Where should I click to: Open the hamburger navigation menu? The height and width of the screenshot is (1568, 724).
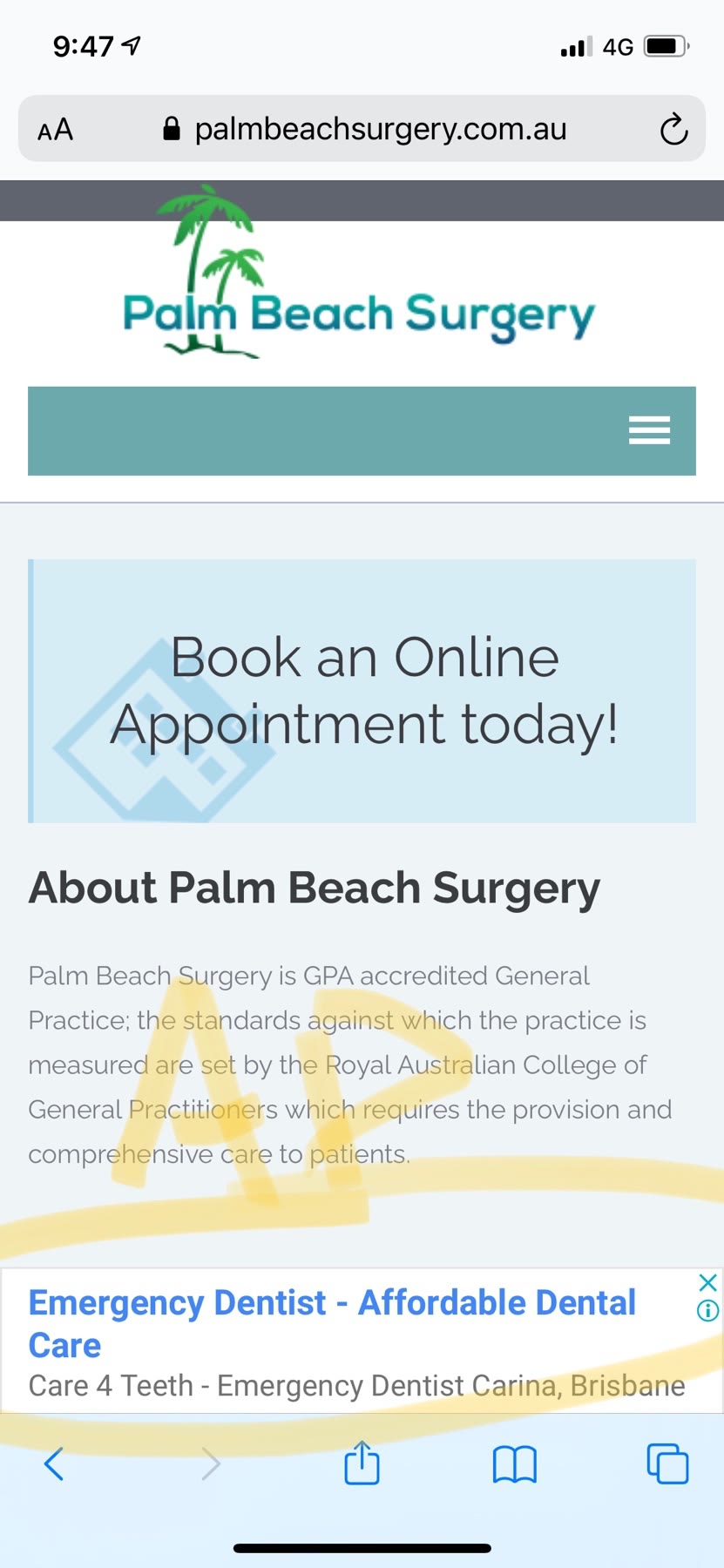point(649,430)
